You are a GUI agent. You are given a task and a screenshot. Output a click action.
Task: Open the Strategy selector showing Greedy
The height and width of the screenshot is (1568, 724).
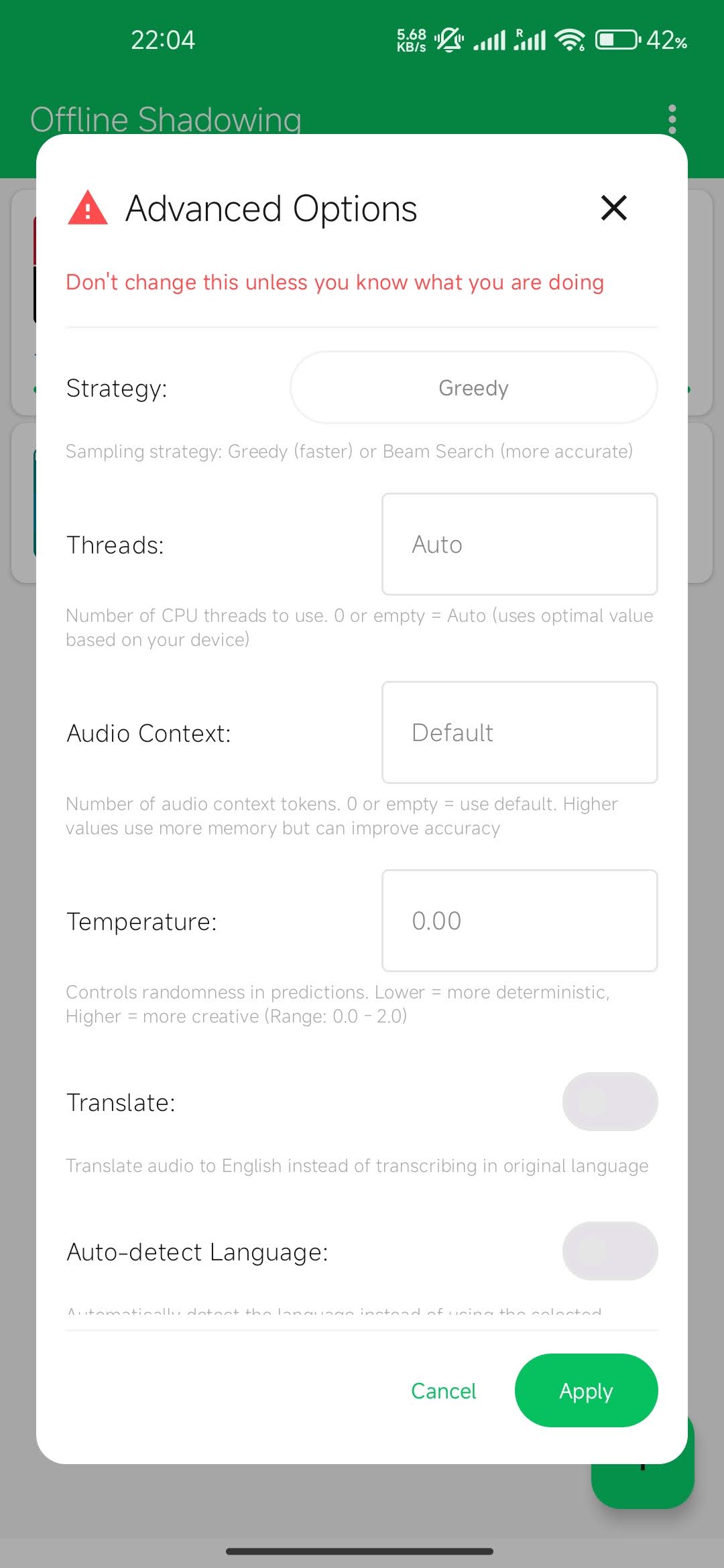(472, 387)
